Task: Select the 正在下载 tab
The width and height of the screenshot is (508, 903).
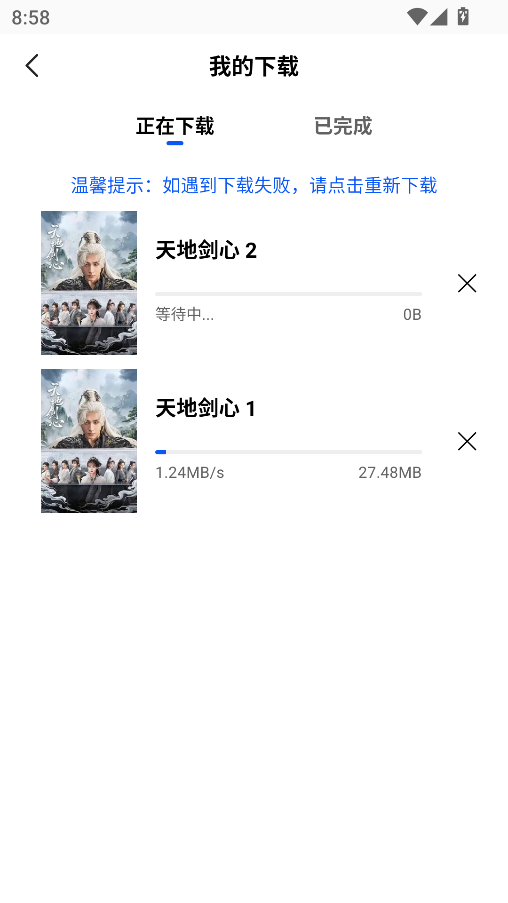Action: pos(175,126)
